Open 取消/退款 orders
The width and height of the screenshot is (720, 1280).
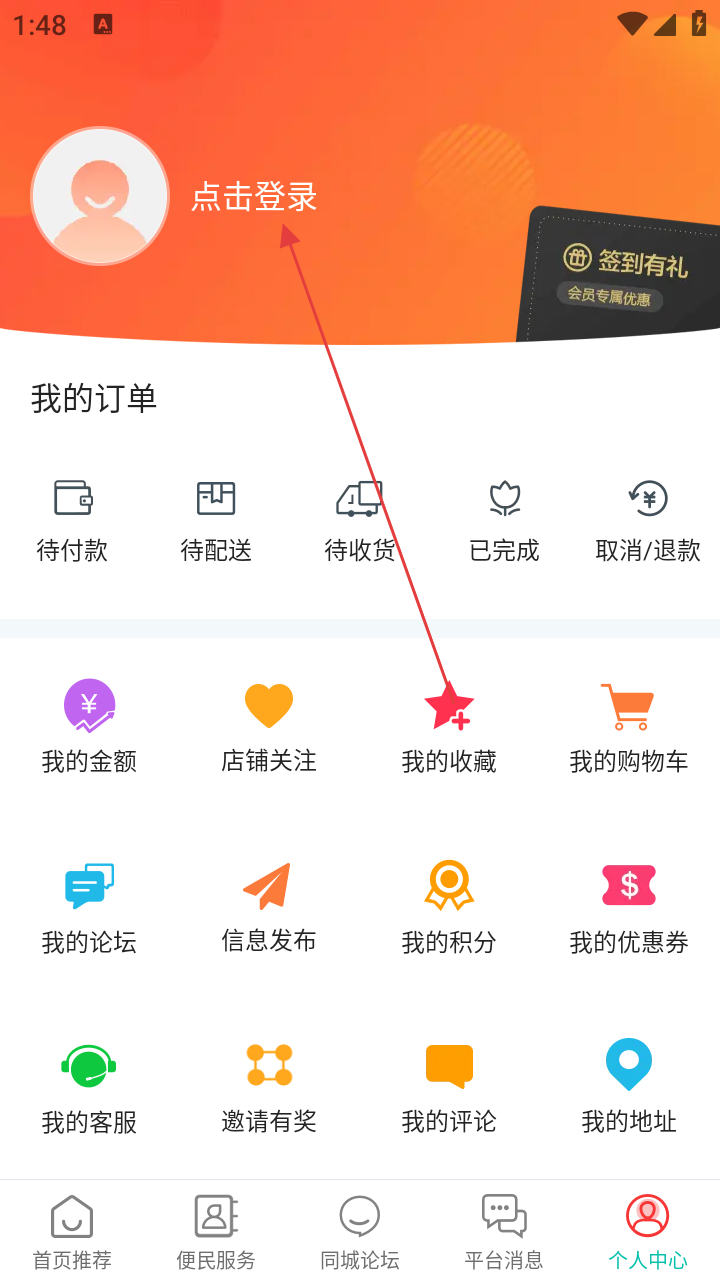pyautogui.click(x=648, y=521)
